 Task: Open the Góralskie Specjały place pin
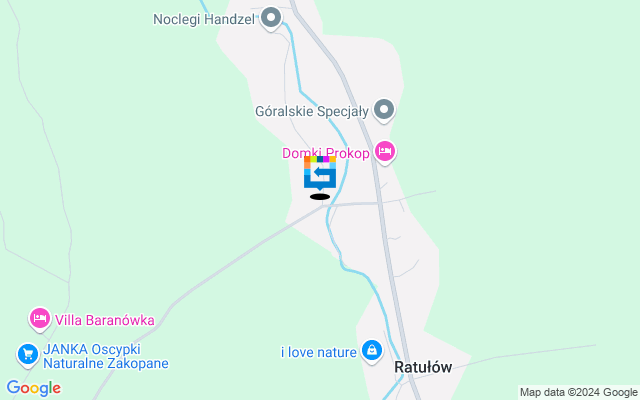385,110
